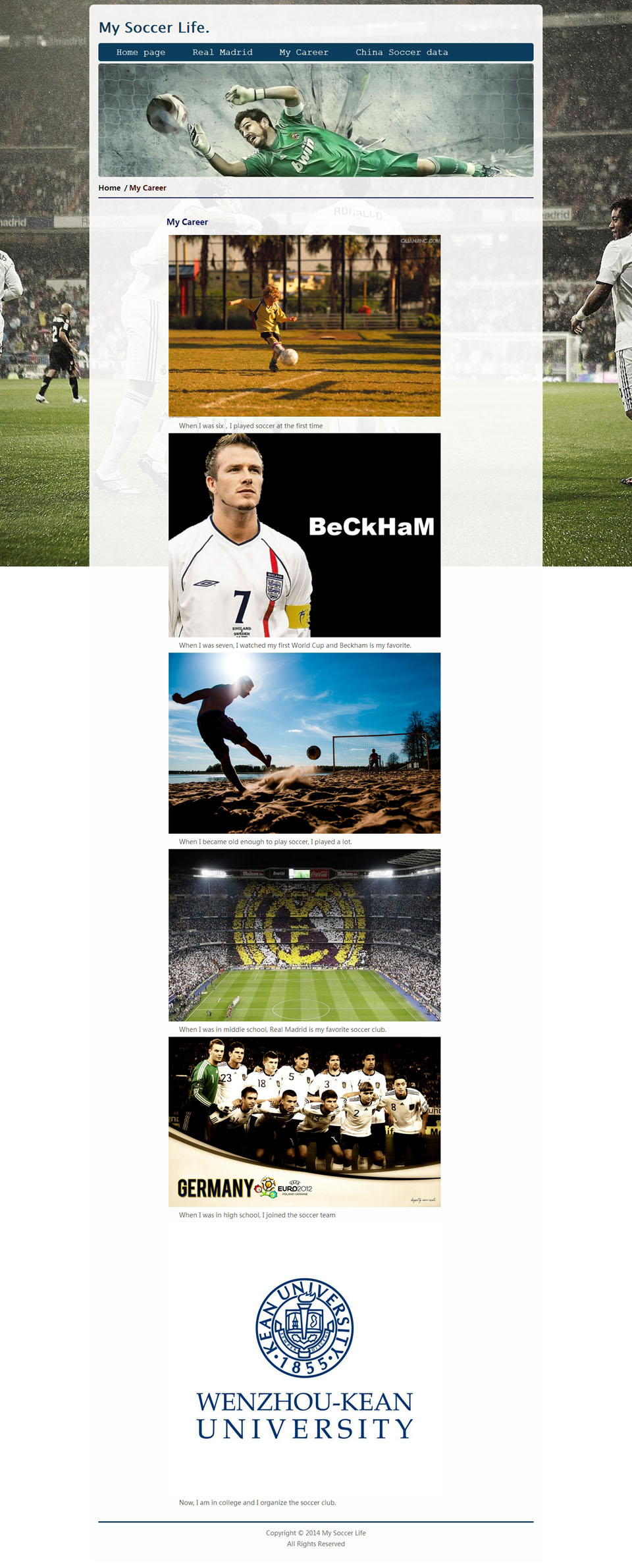
Task: Go to the Real Madrid page
Action: [223, 52]
